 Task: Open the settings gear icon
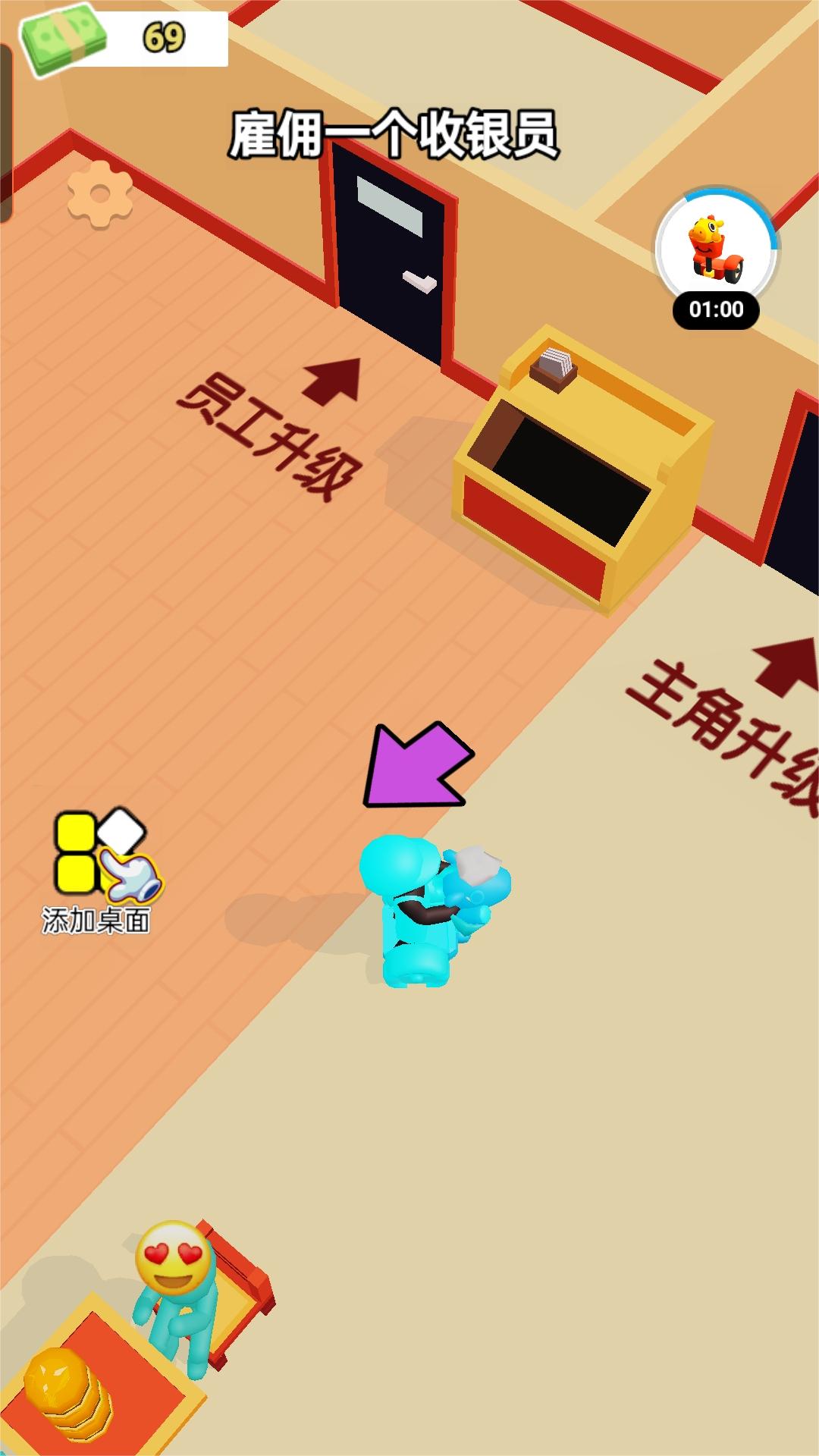tap(100, 194)
